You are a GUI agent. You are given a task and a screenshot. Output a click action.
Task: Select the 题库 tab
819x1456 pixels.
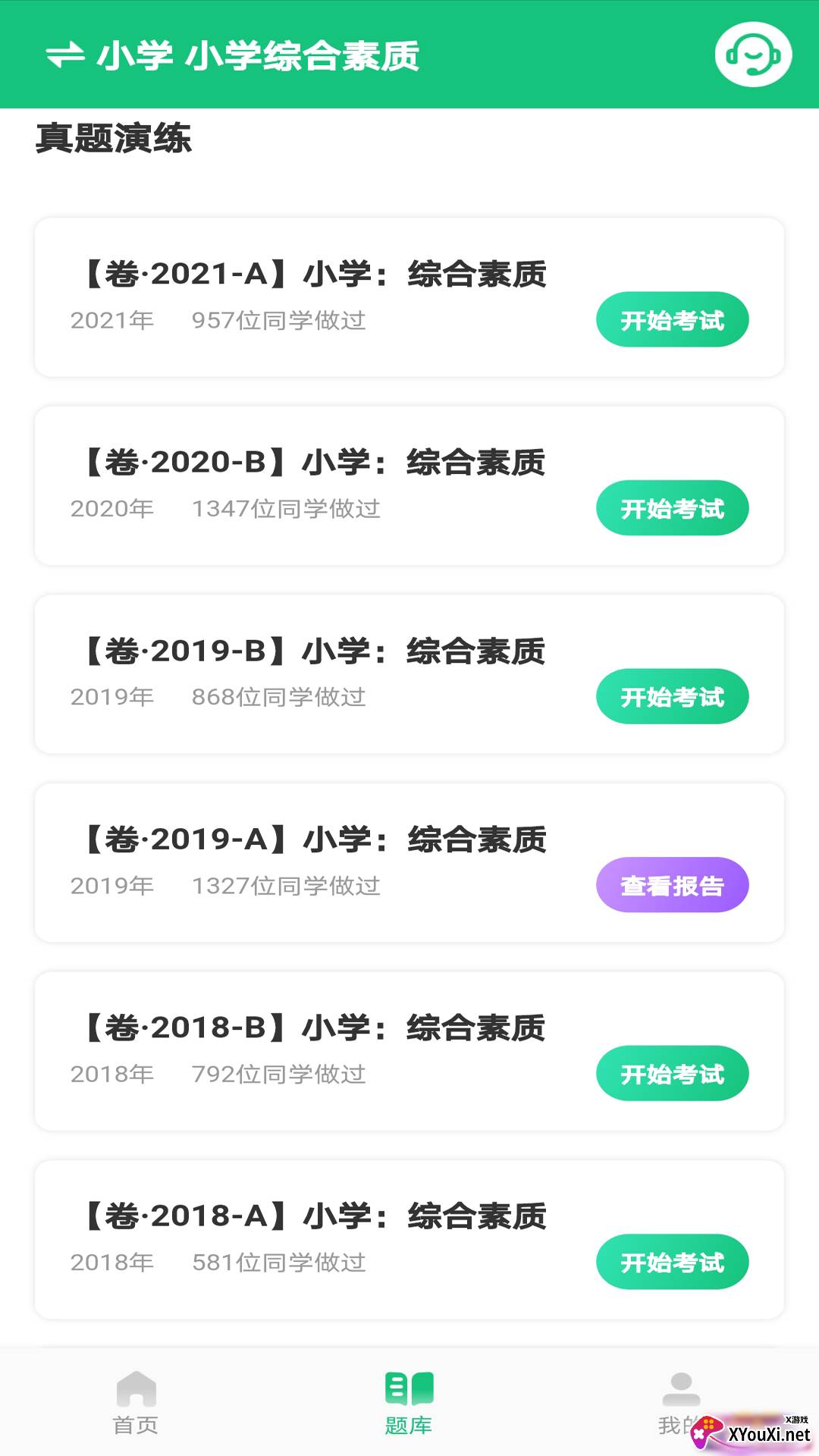click(x=409, y=1403)
